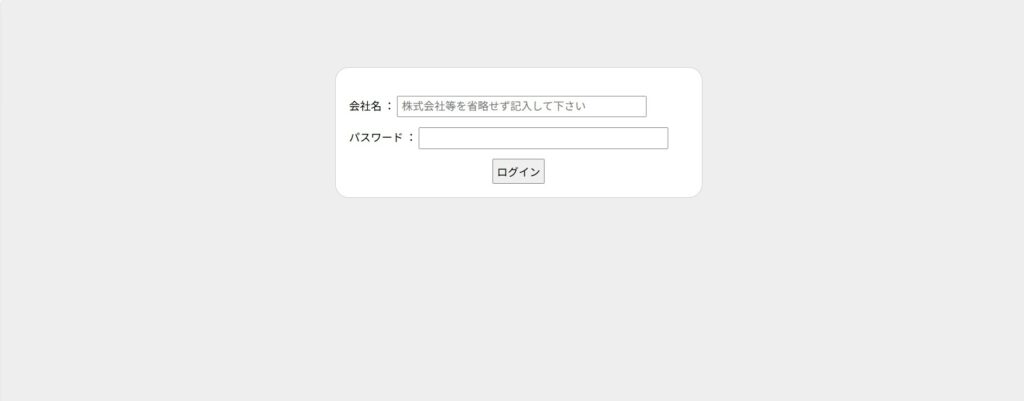Screen dimensions: 1024x401
Task: Select the パスワード password field
Action: tap(542, 138)
